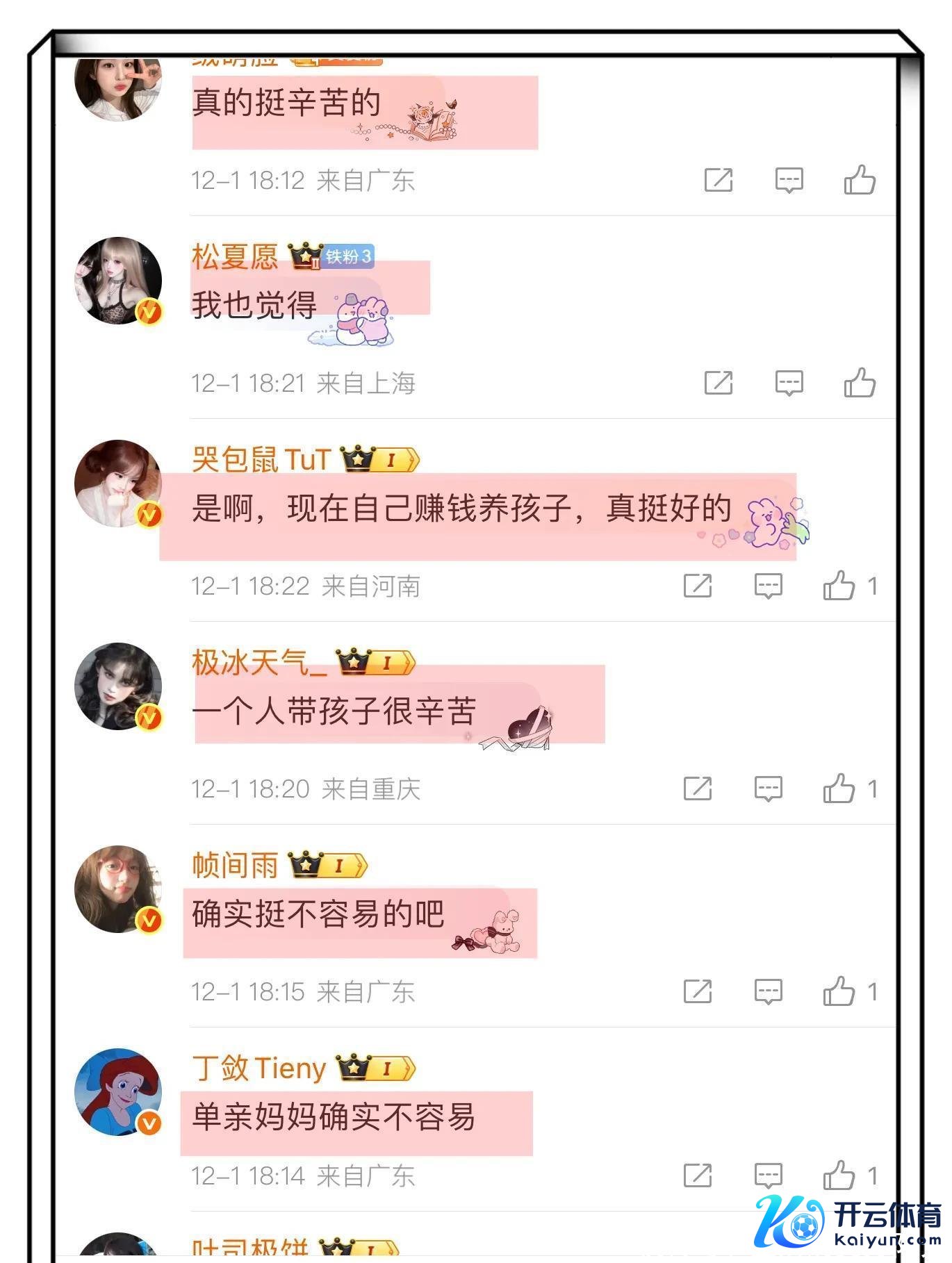Like 丁敛Tieny's comment
952x1263 pixels.
(x=839, y=1175)
